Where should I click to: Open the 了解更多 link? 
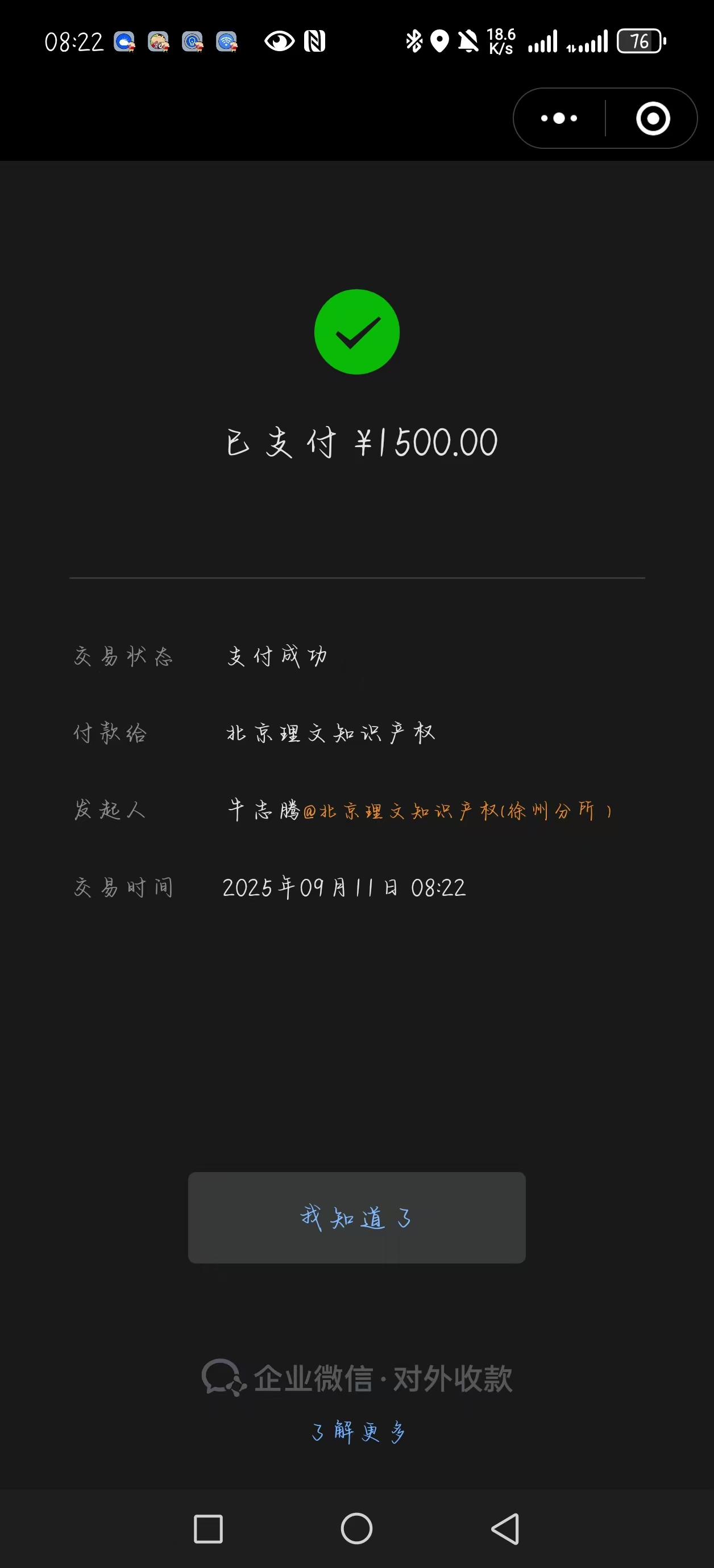point(358,1432)
